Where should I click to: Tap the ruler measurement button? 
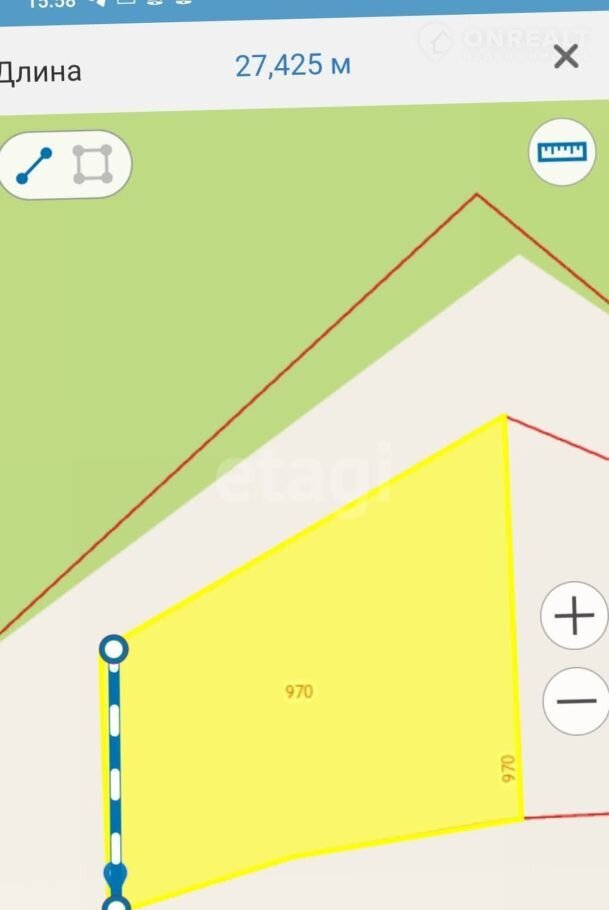coord(561,152)
